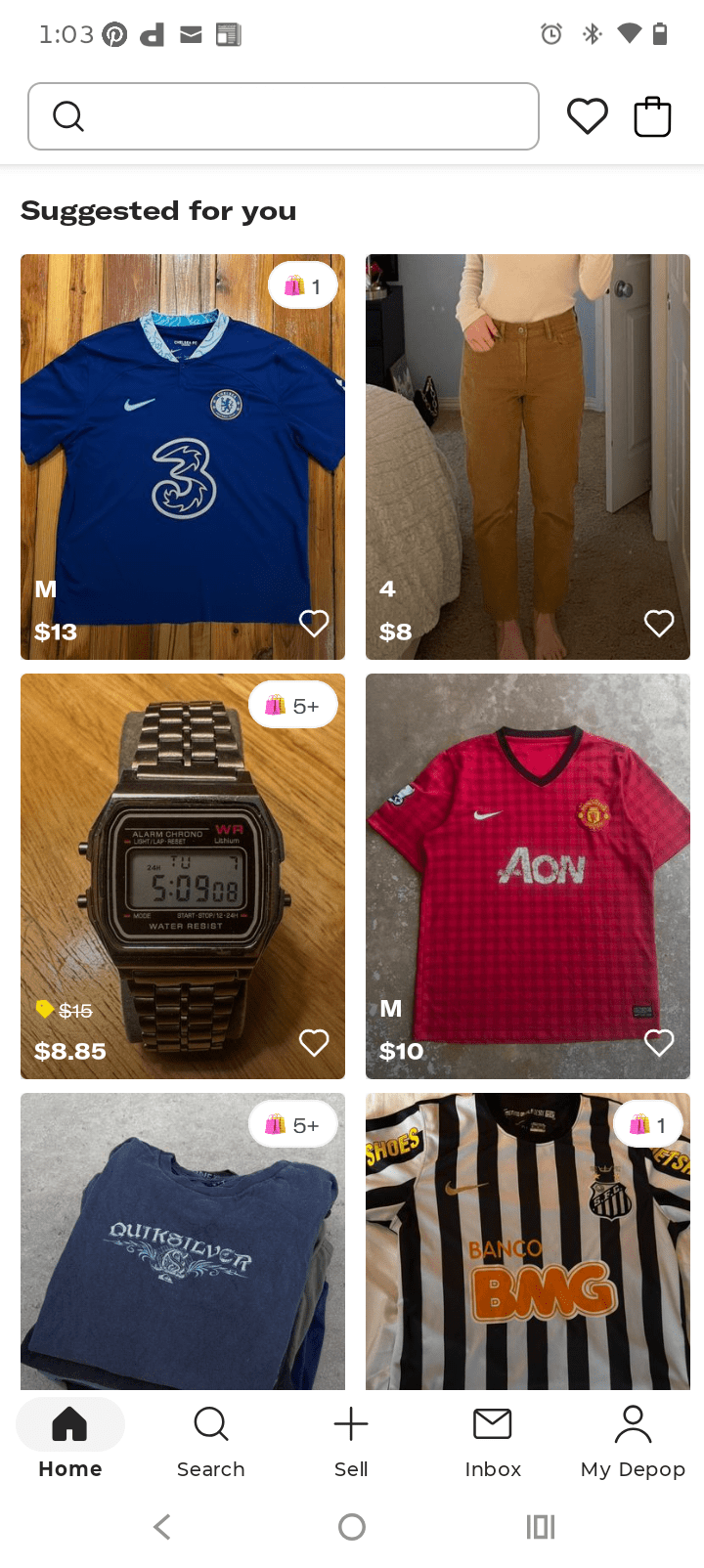Open the shopping bag
The width and height of the screenshot is (704, 1568).
[652, 116]
